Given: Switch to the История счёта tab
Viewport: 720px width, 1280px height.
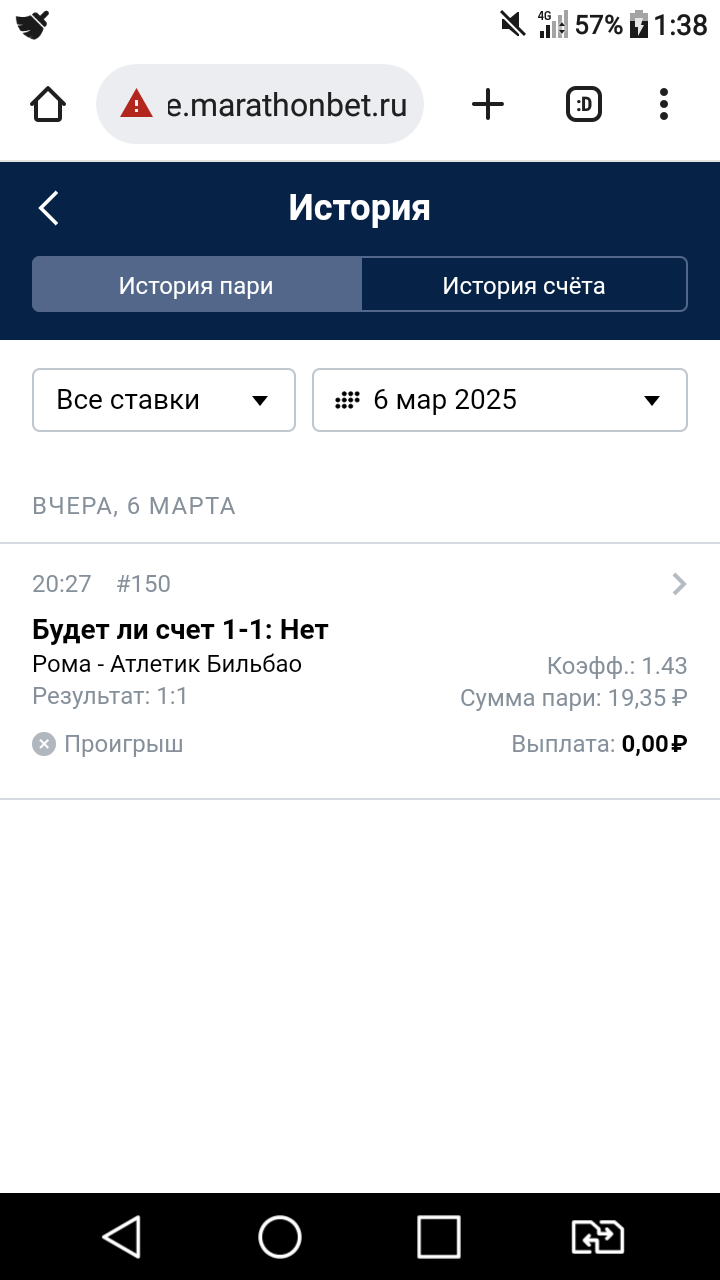Looking at the screenshot, I should point(524,285).
